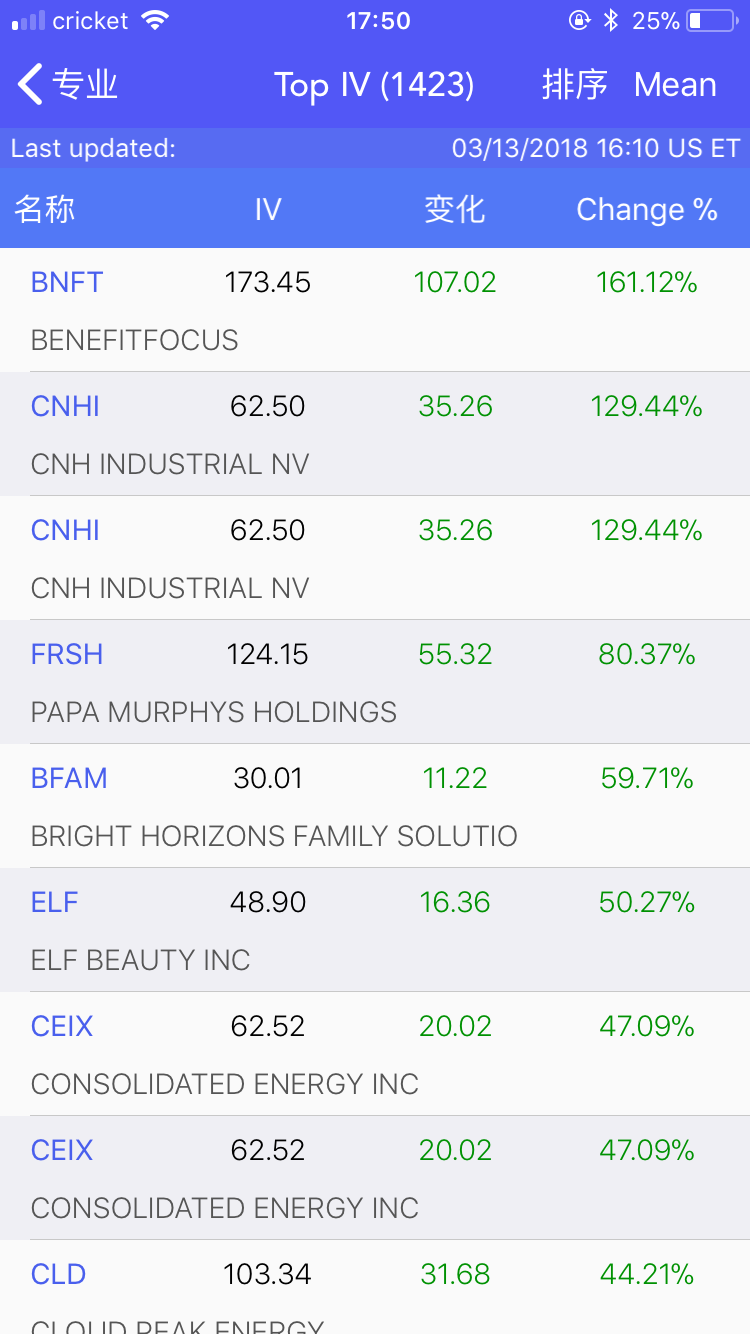Sort by Change % column header

(647, 209)
